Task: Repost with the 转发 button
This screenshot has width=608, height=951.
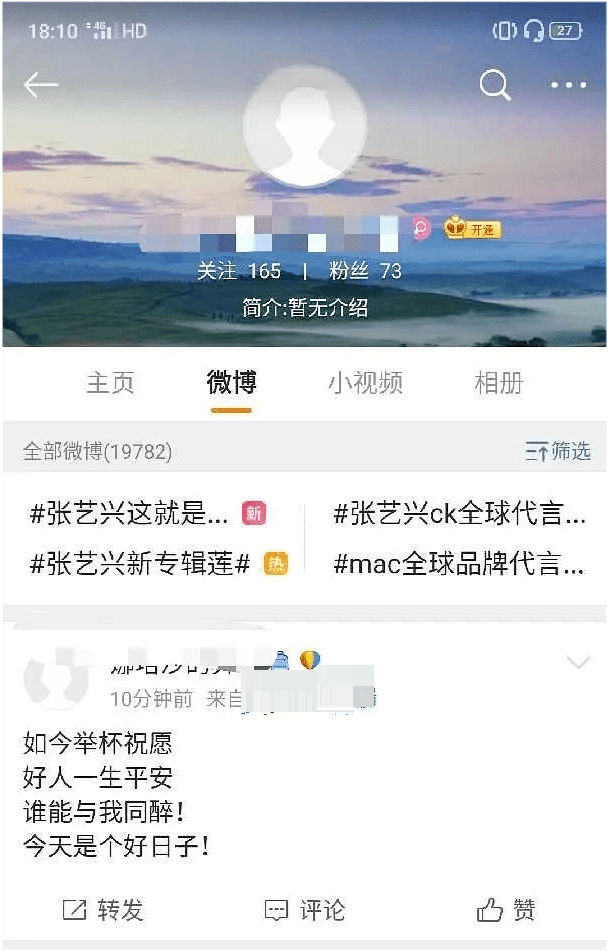Action: (104, 910)
